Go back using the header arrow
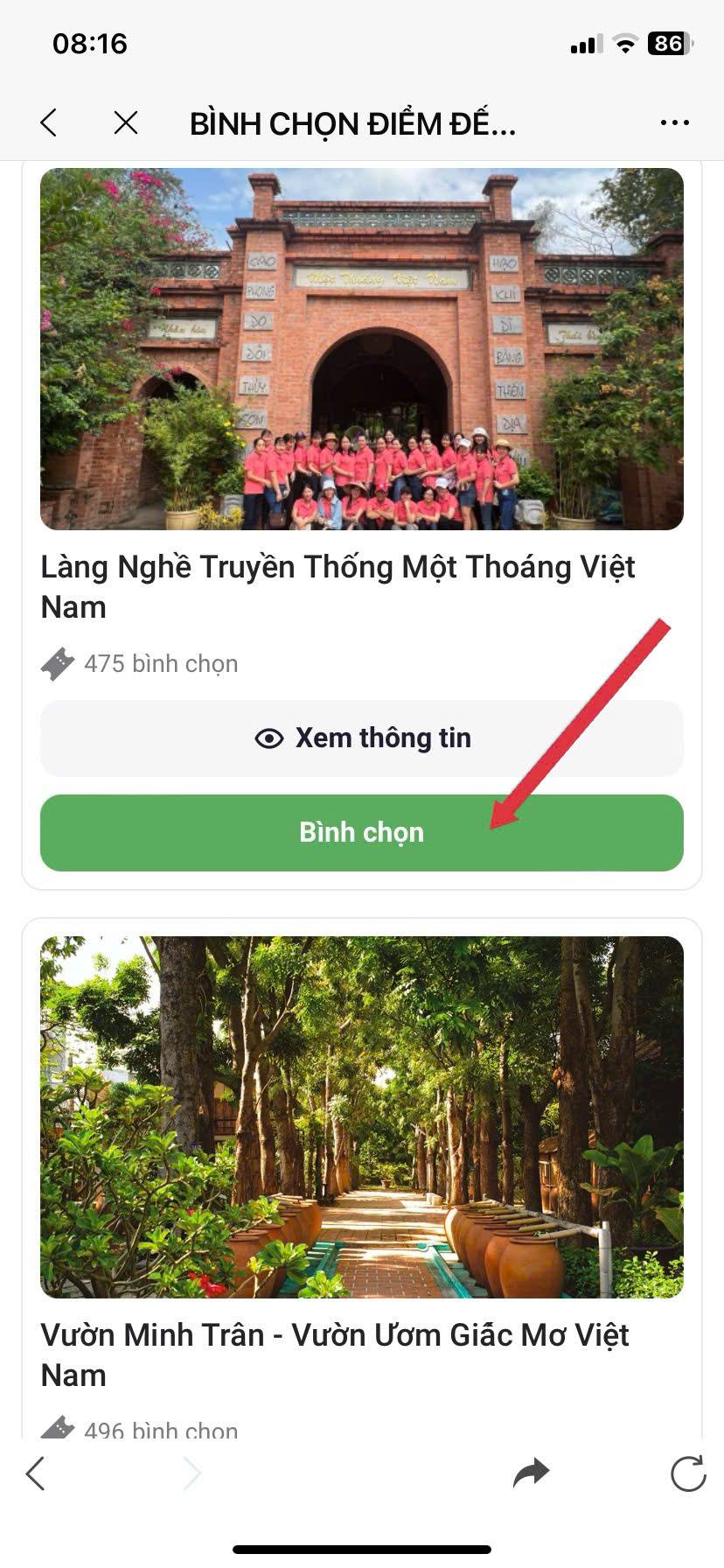 (x=49, y=123)
